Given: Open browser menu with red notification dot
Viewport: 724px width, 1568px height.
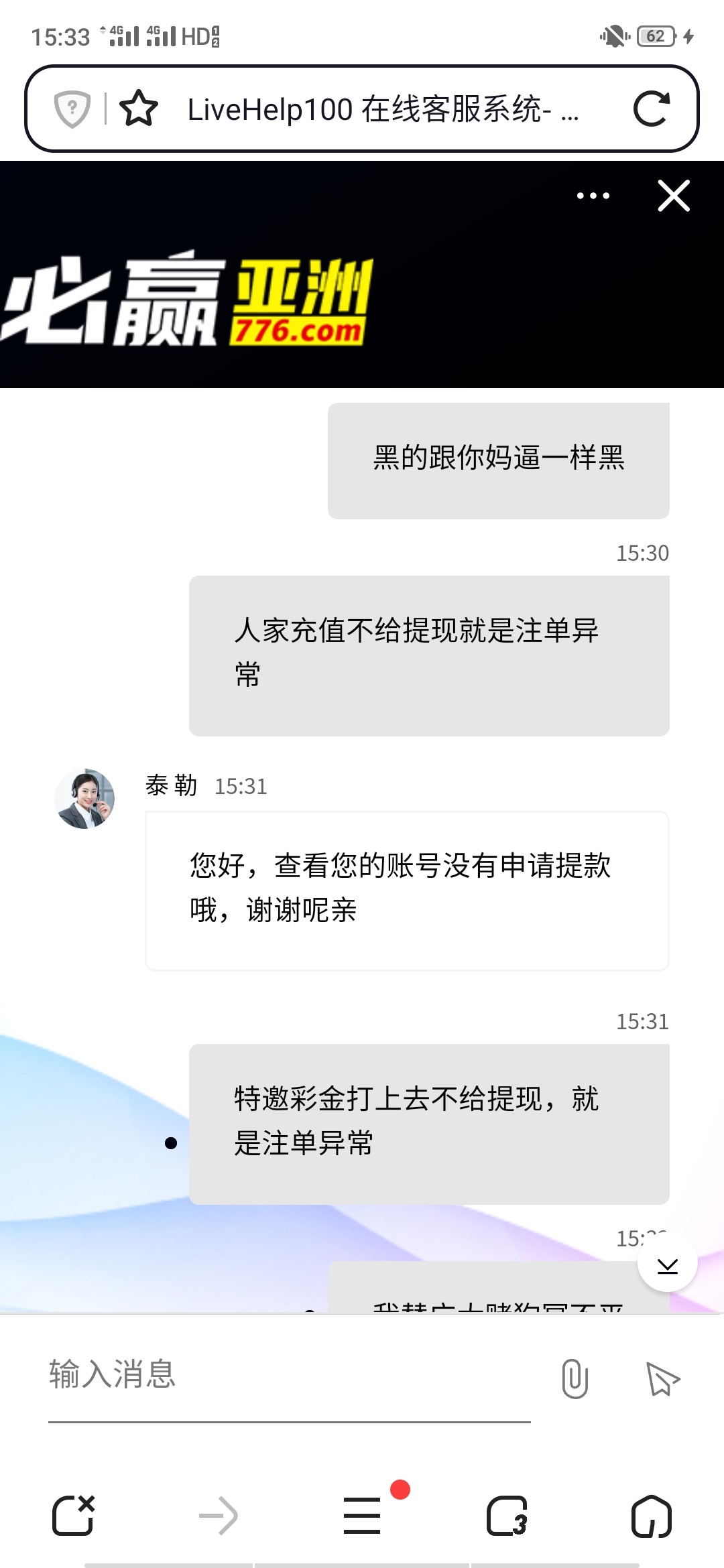Looking at the screenshot, I should 361,1516.
